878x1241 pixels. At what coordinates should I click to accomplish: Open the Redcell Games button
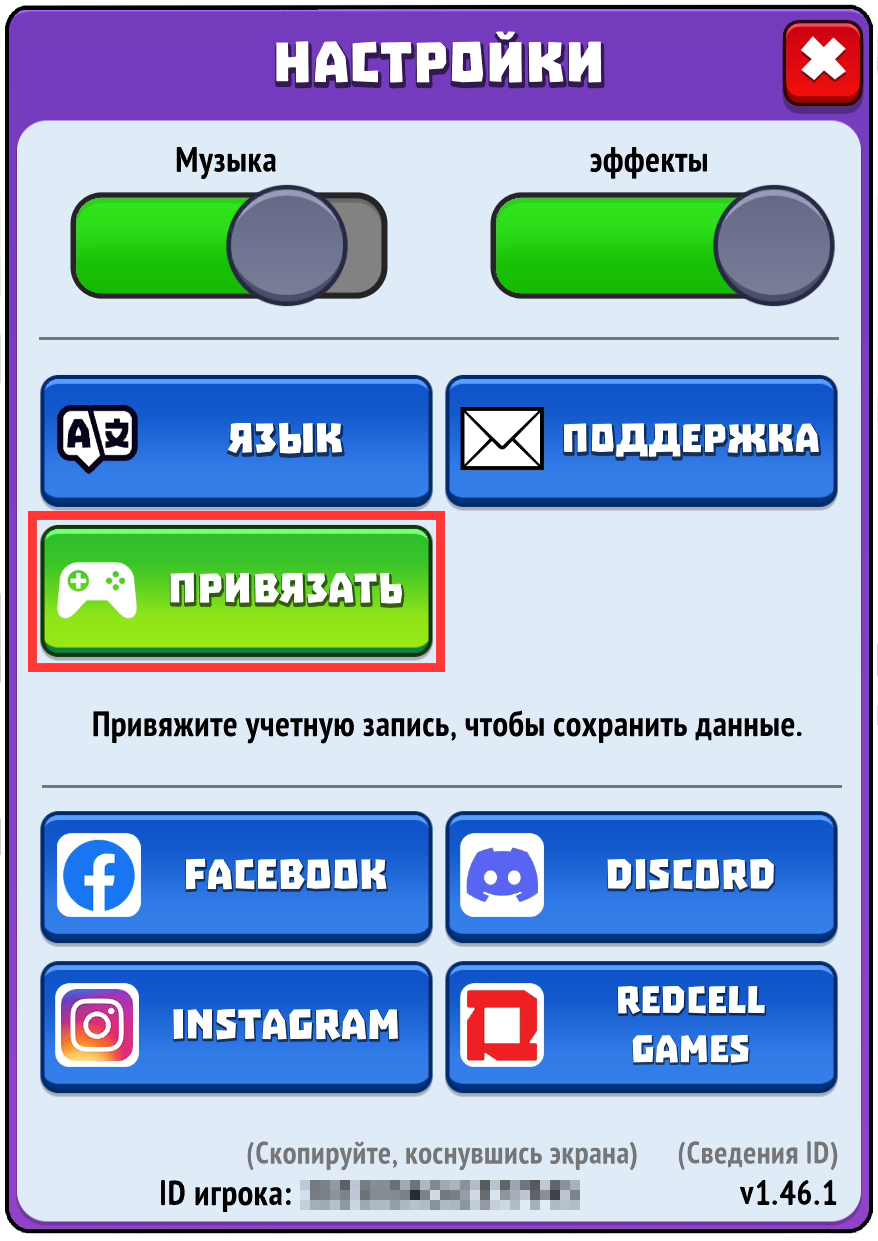640,1026
